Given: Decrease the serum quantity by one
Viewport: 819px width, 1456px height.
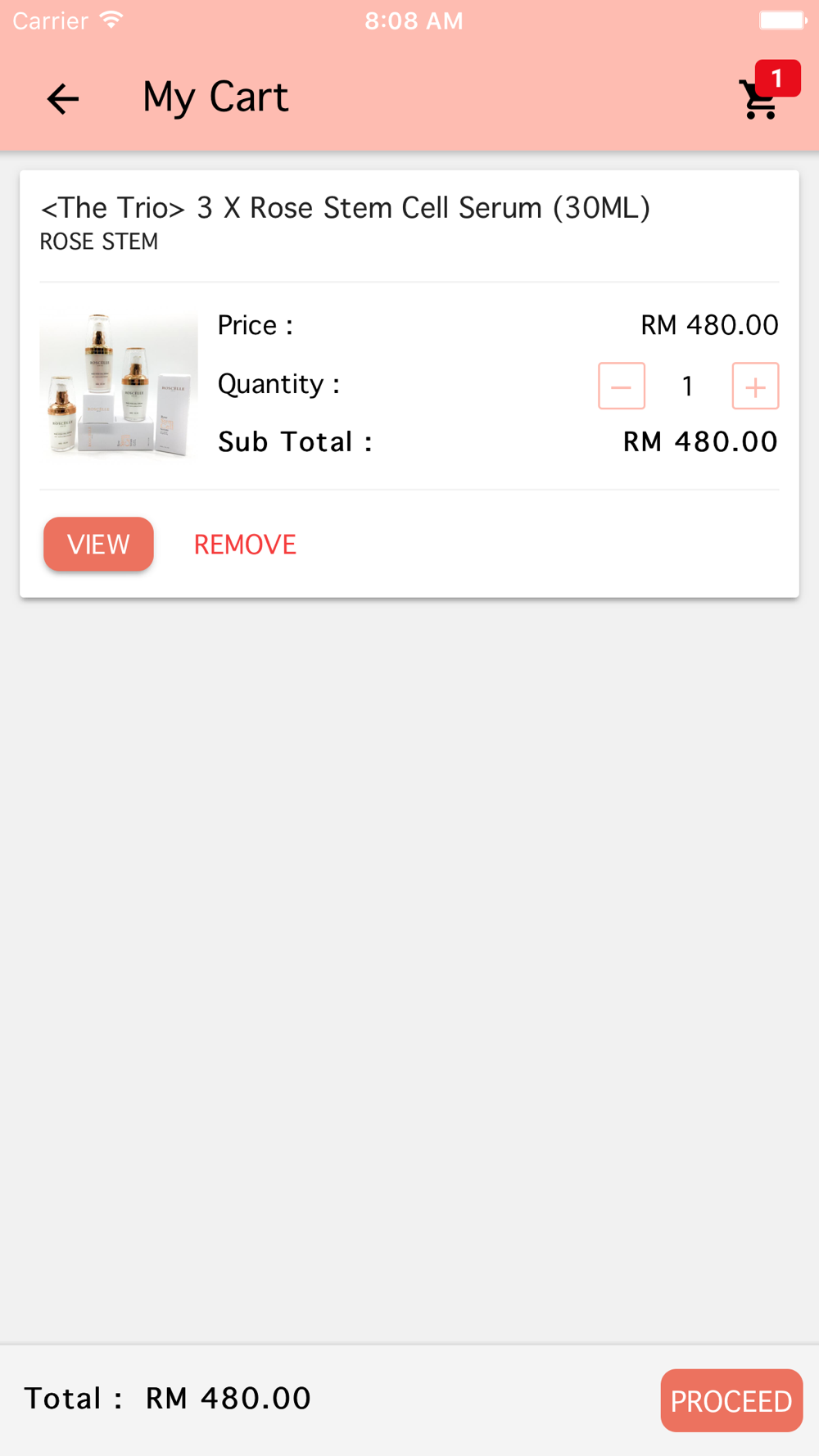Looking at the screenshot, I should [x=622, y=386].
